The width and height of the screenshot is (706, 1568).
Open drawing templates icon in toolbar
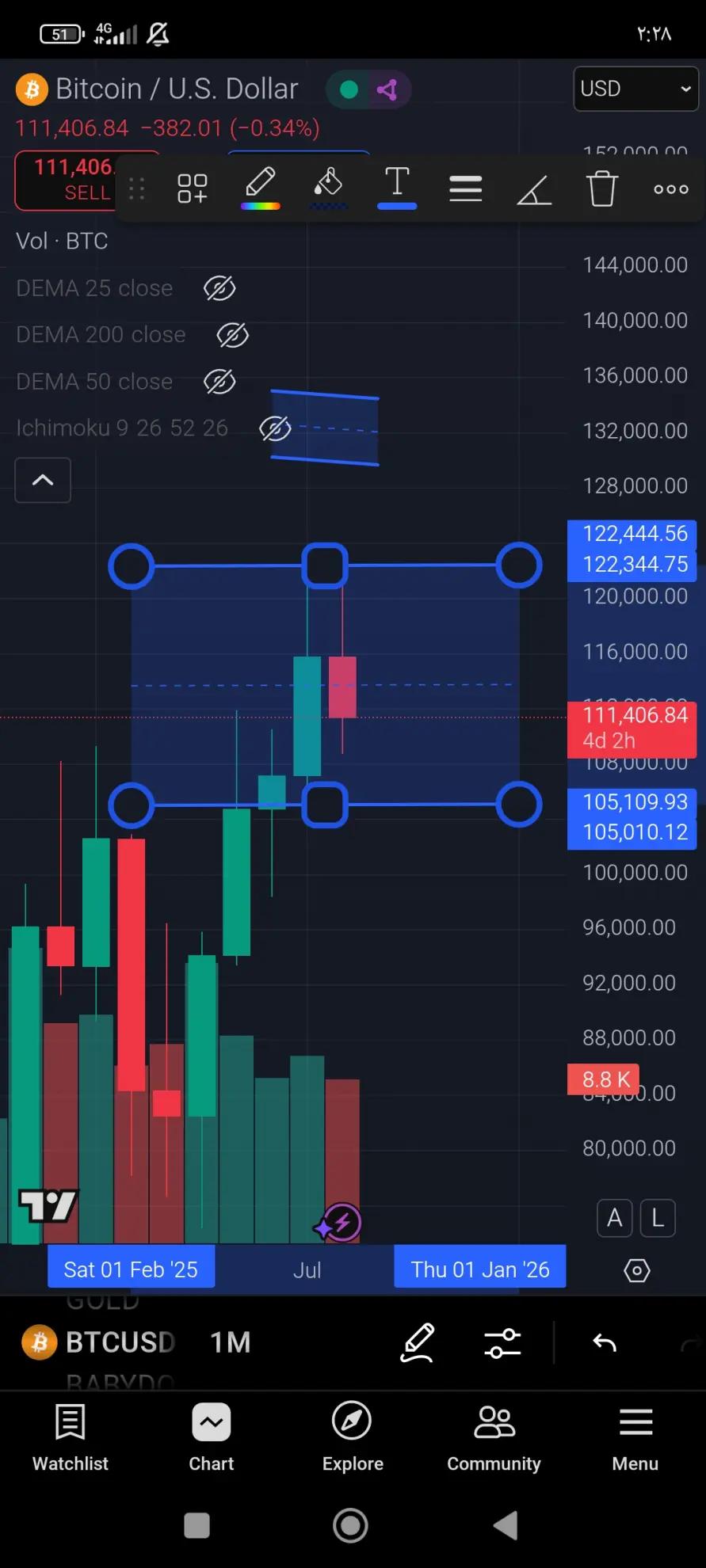coord(193,188)
